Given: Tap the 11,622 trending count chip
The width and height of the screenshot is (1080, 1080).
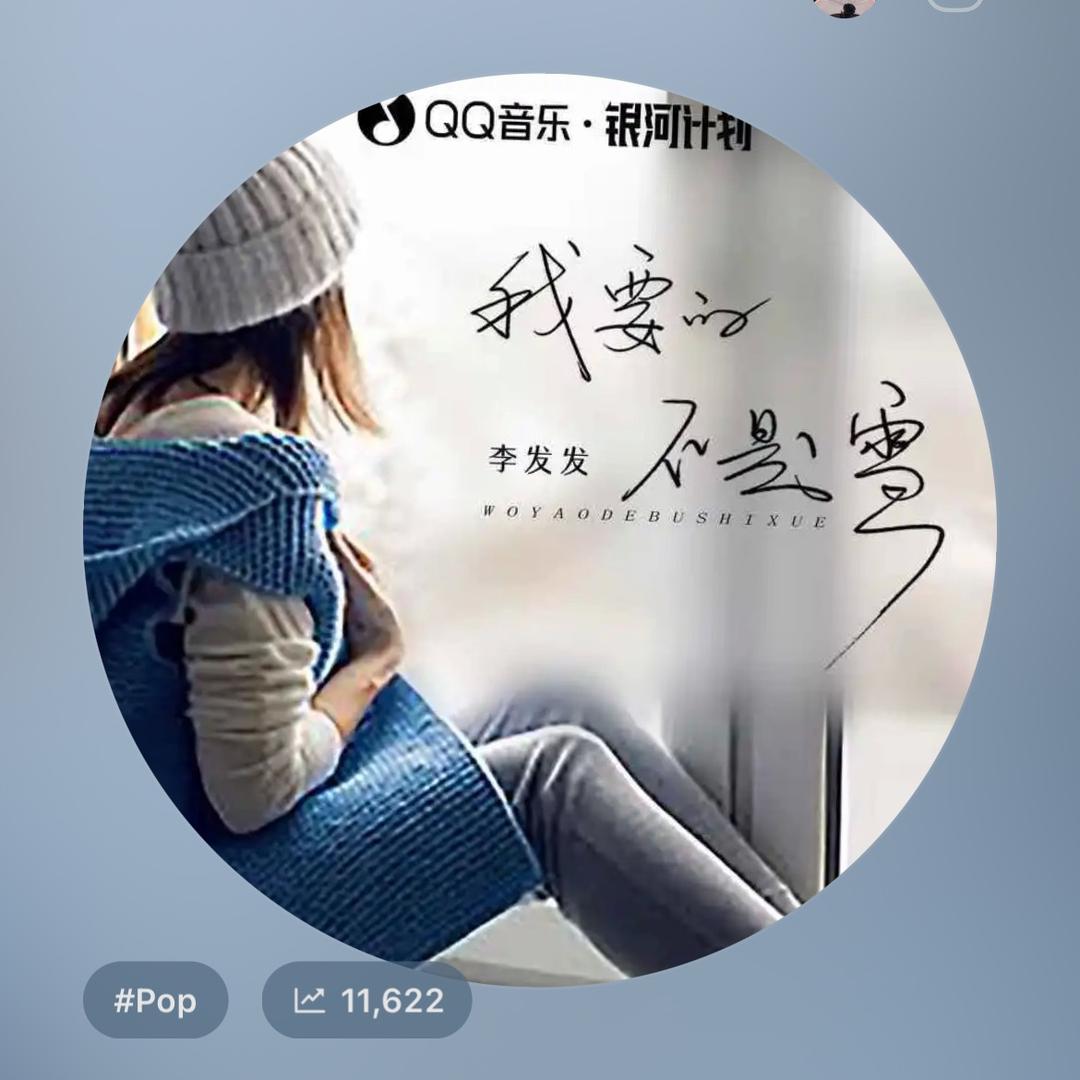Looking at the screenshot, I should pyautogui.click(x=367, y=1000).
